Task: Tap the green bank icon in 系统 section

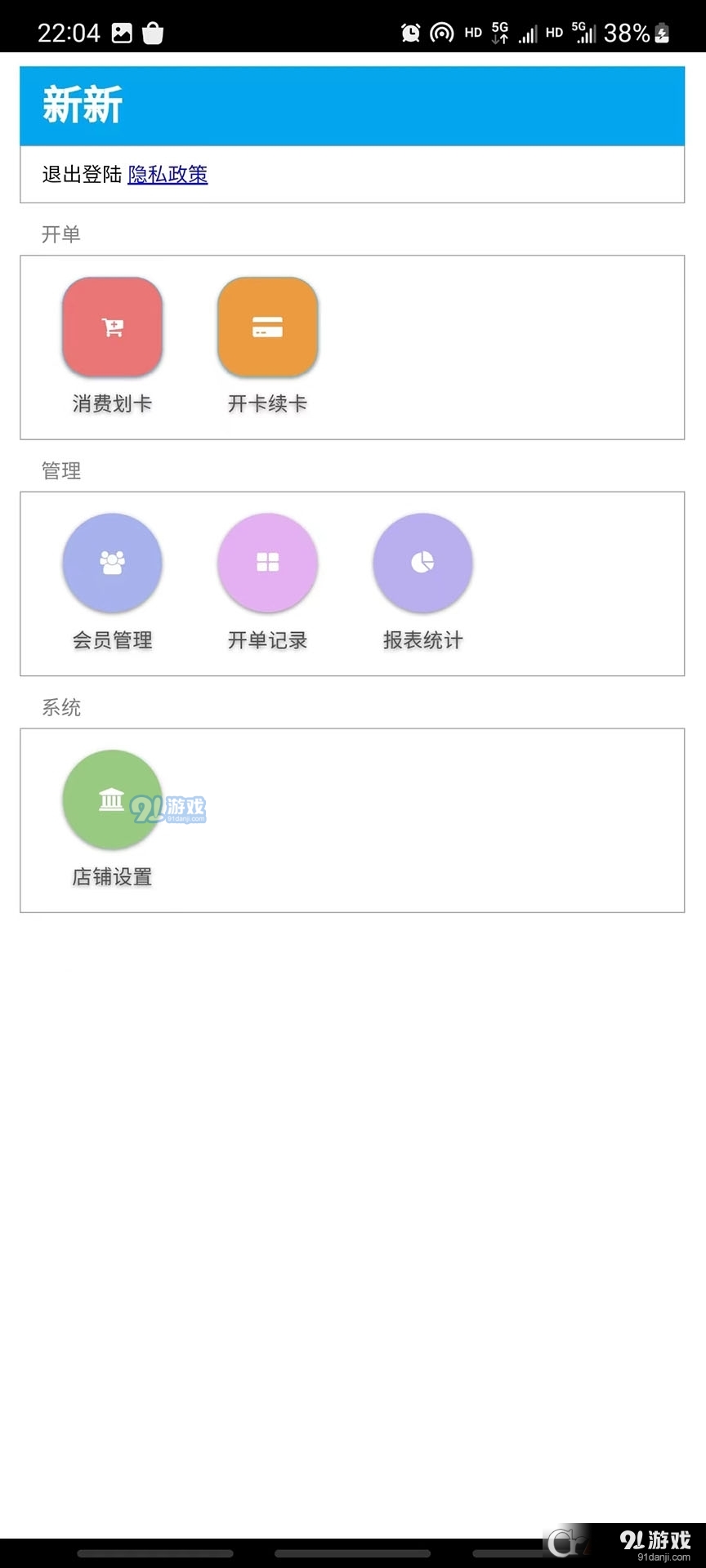Action: (111, 800)
